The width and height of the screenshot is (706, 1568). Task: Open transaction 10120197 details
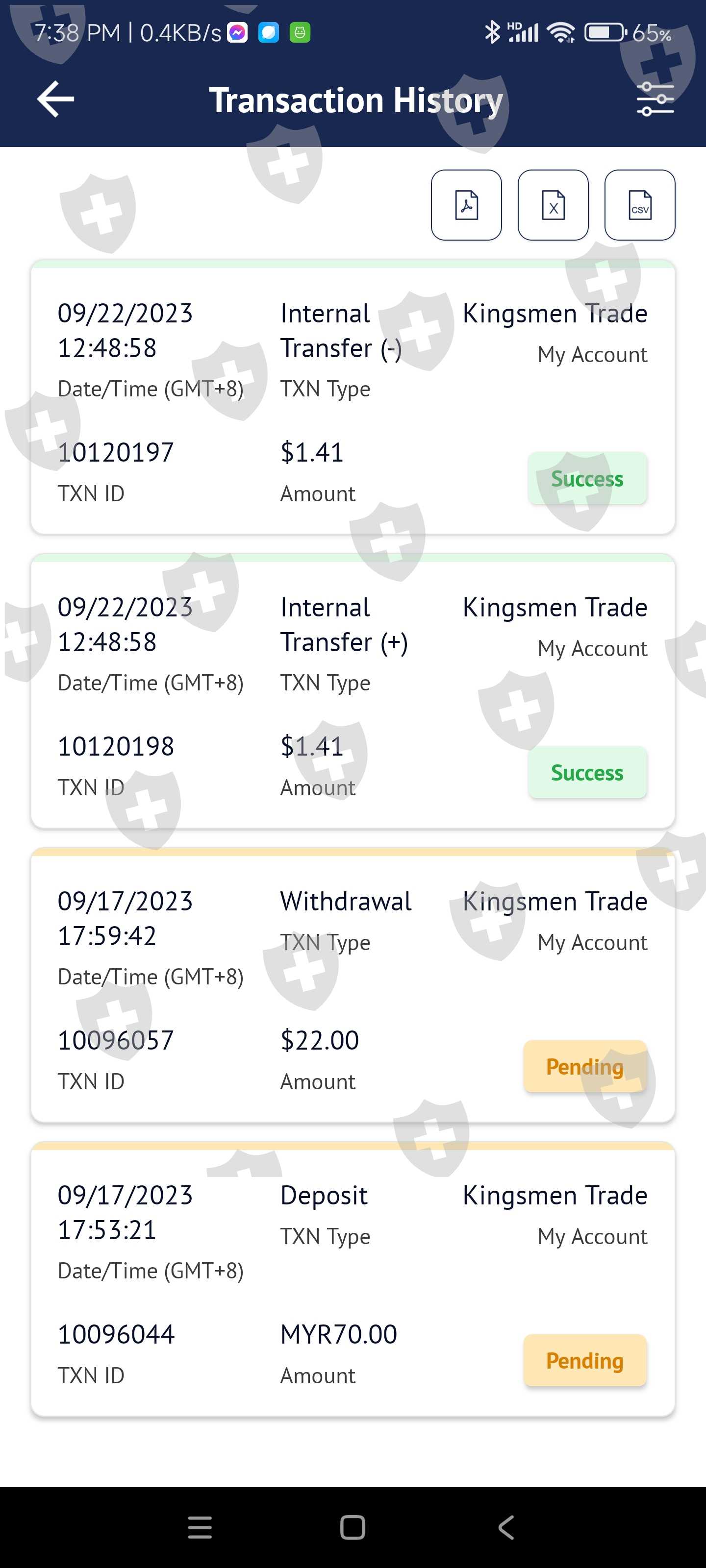353,399
